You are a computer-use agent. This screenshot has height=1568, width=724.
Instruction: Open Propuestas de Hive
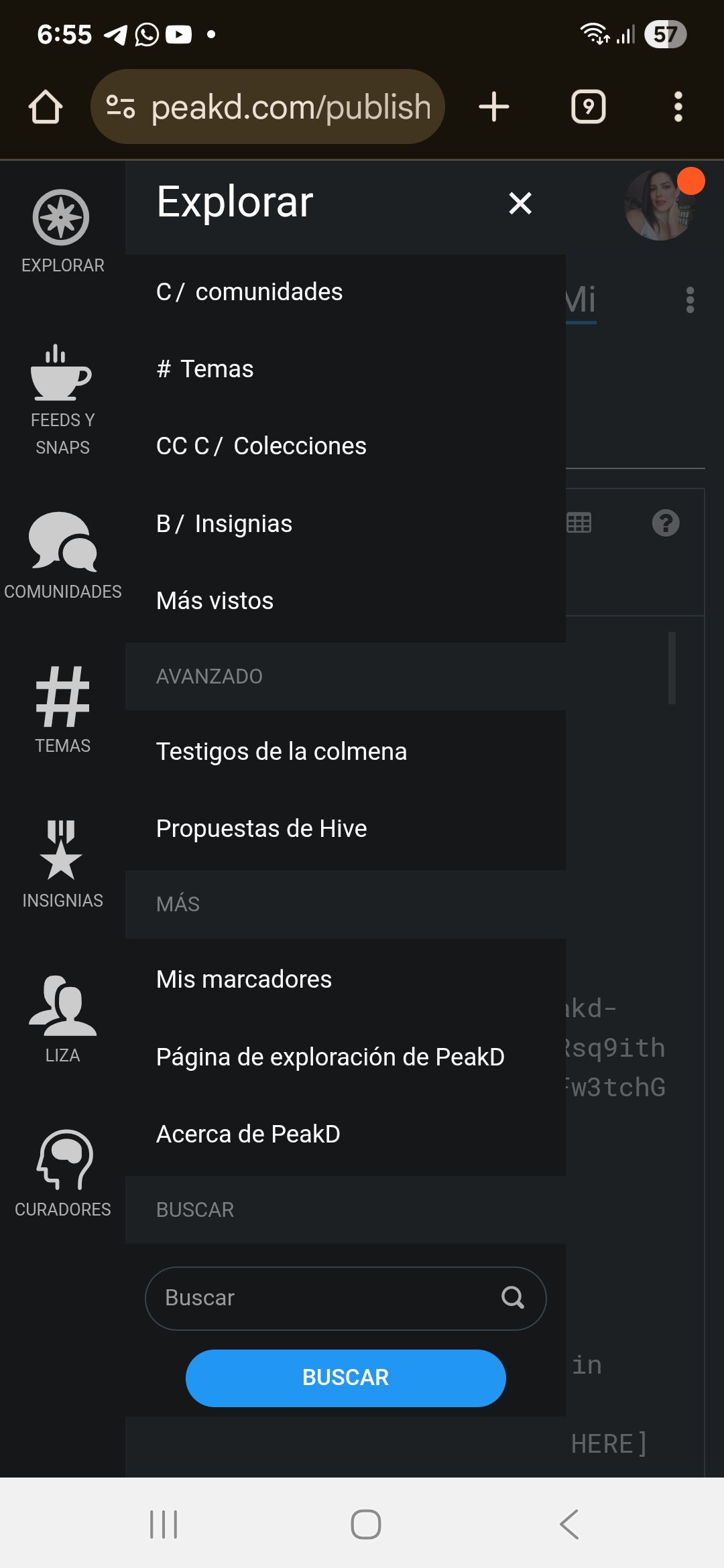[x=261, y=829]
